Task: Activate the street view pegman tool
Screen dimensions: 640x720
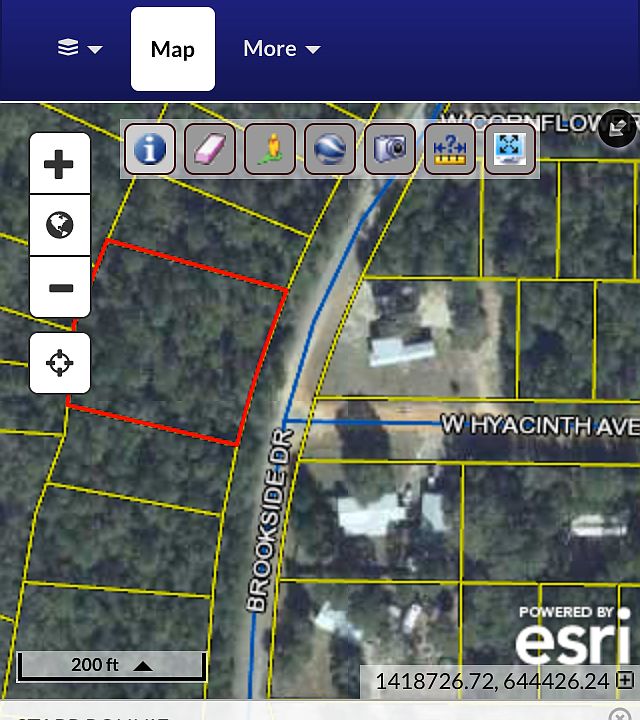Action: pyautogui.click(x=270, y=150)
